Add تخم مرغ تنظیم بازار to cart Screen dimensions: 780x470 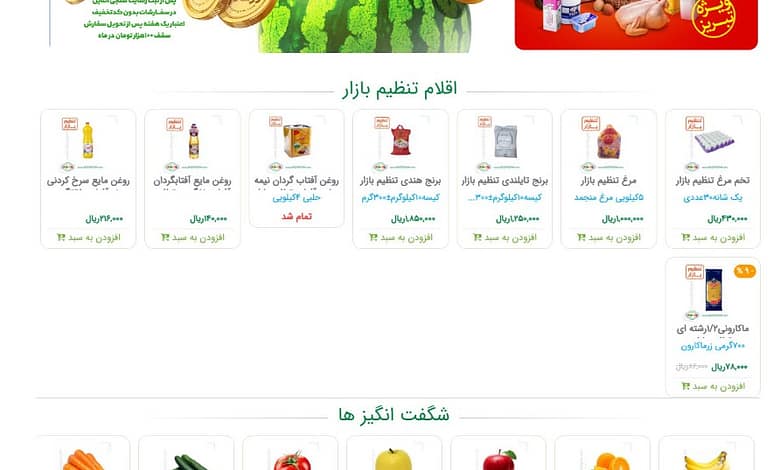(713, 237)
